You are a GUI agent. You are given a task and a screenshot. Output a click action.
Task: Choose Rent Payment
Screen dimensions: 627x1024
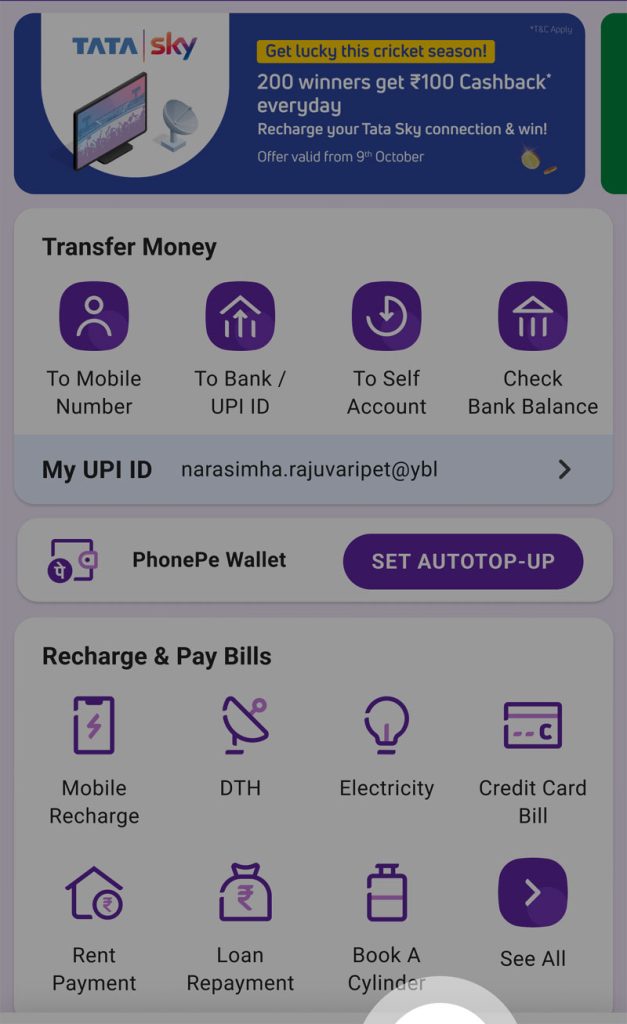(94, 894)
